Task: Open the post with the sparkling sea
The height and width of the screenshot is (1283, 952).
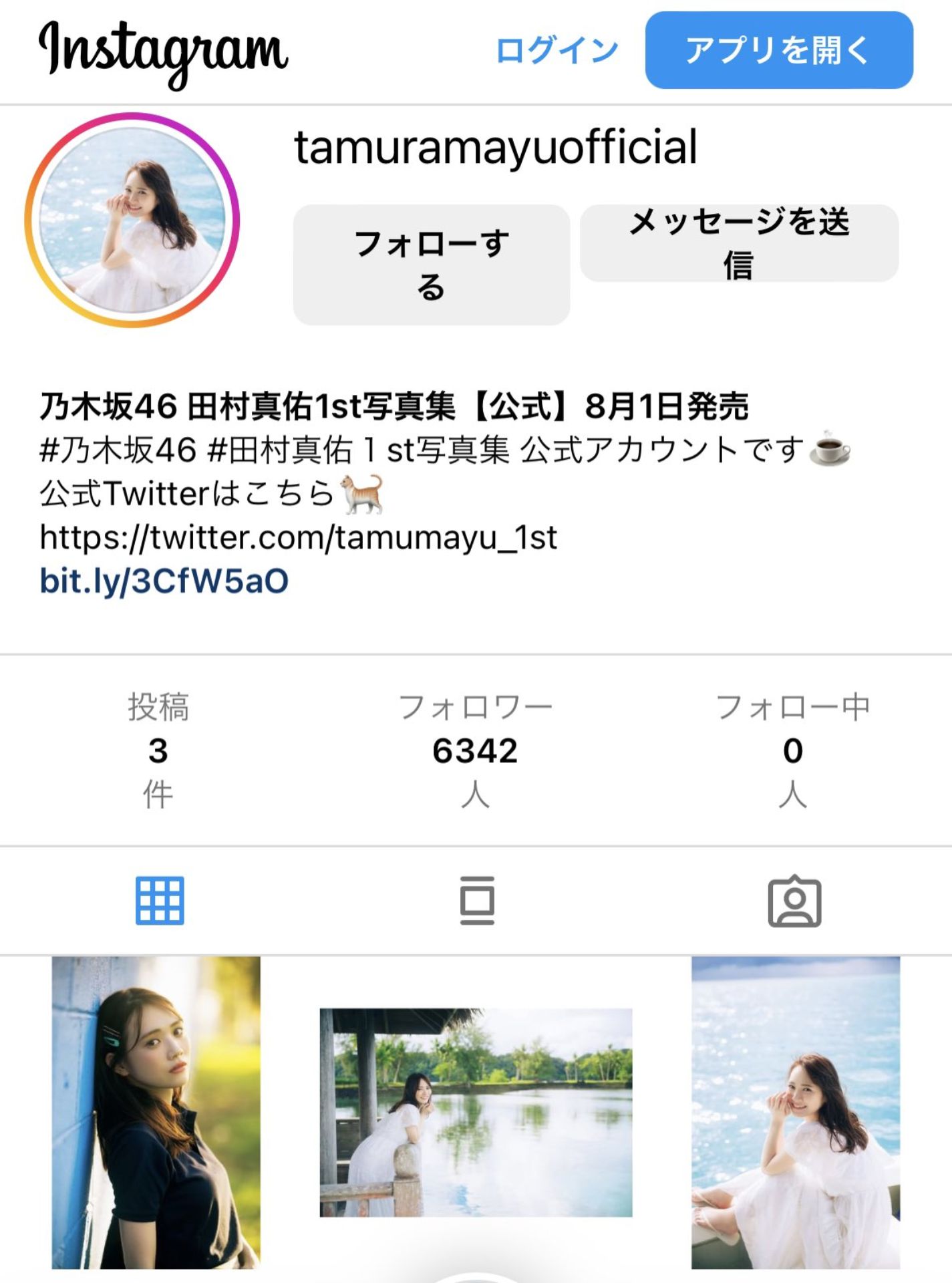Action: click(795, 1113)
